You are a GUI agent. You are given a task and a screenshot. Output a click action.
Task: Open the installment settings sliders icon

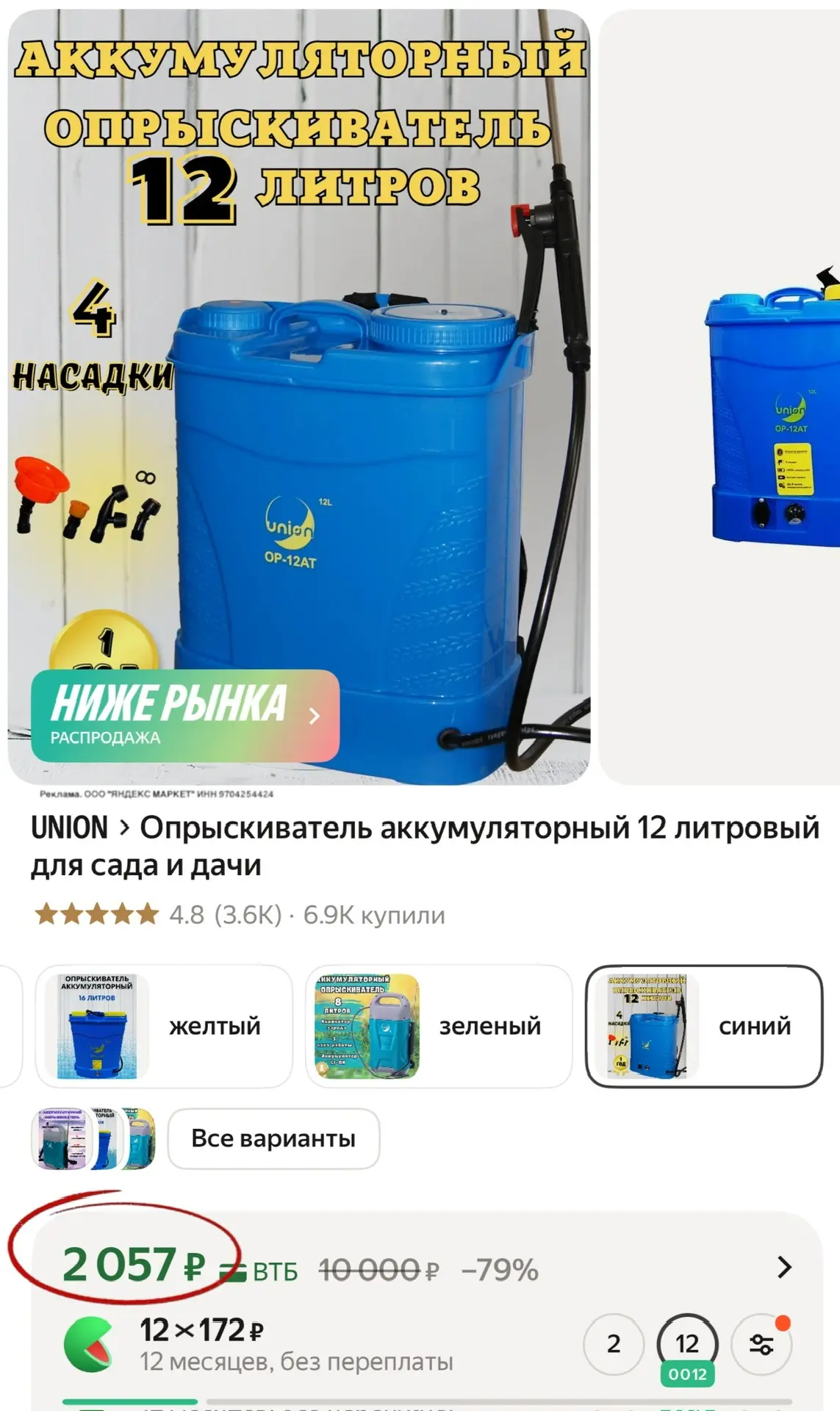pos(761,1344)
